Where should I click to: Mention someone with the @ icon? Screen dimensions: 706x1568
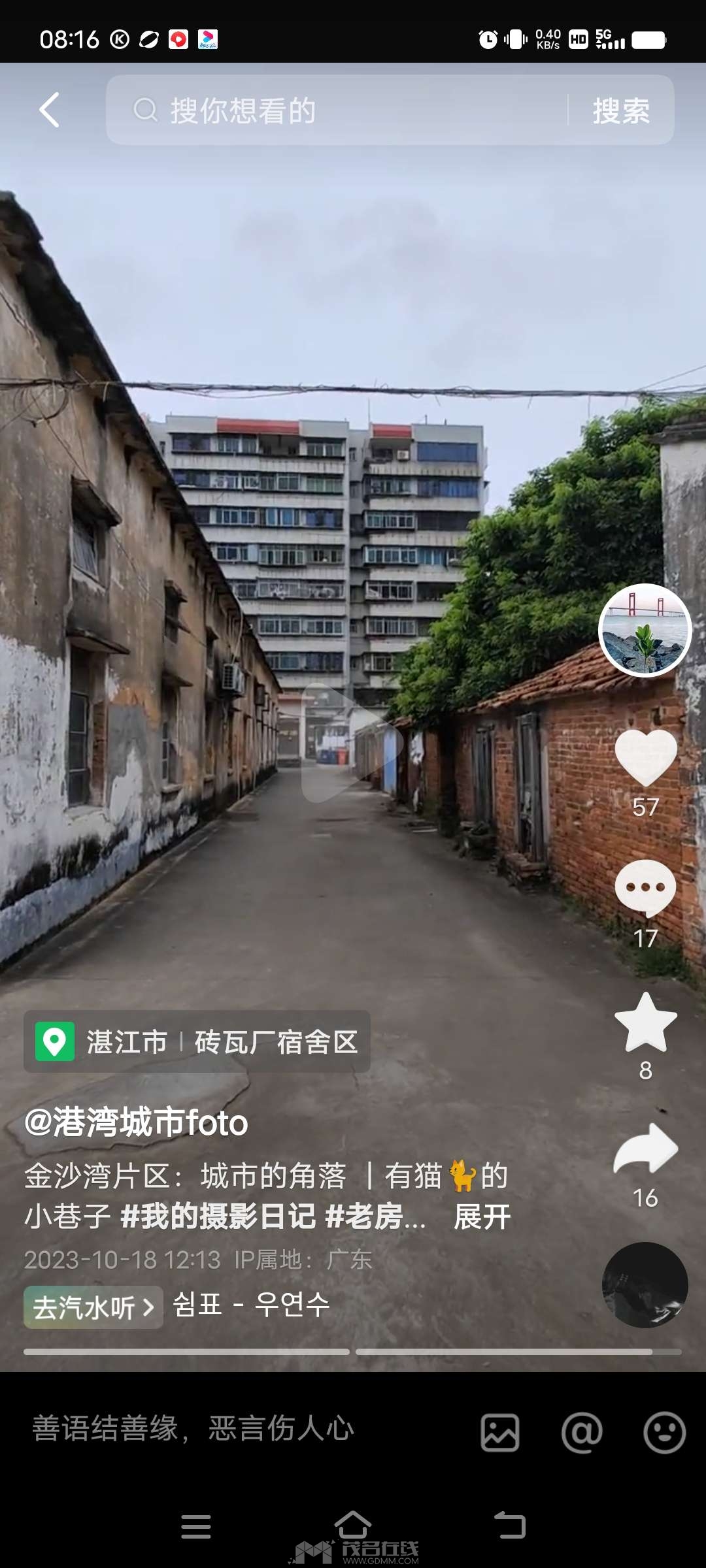point(581,1432)
